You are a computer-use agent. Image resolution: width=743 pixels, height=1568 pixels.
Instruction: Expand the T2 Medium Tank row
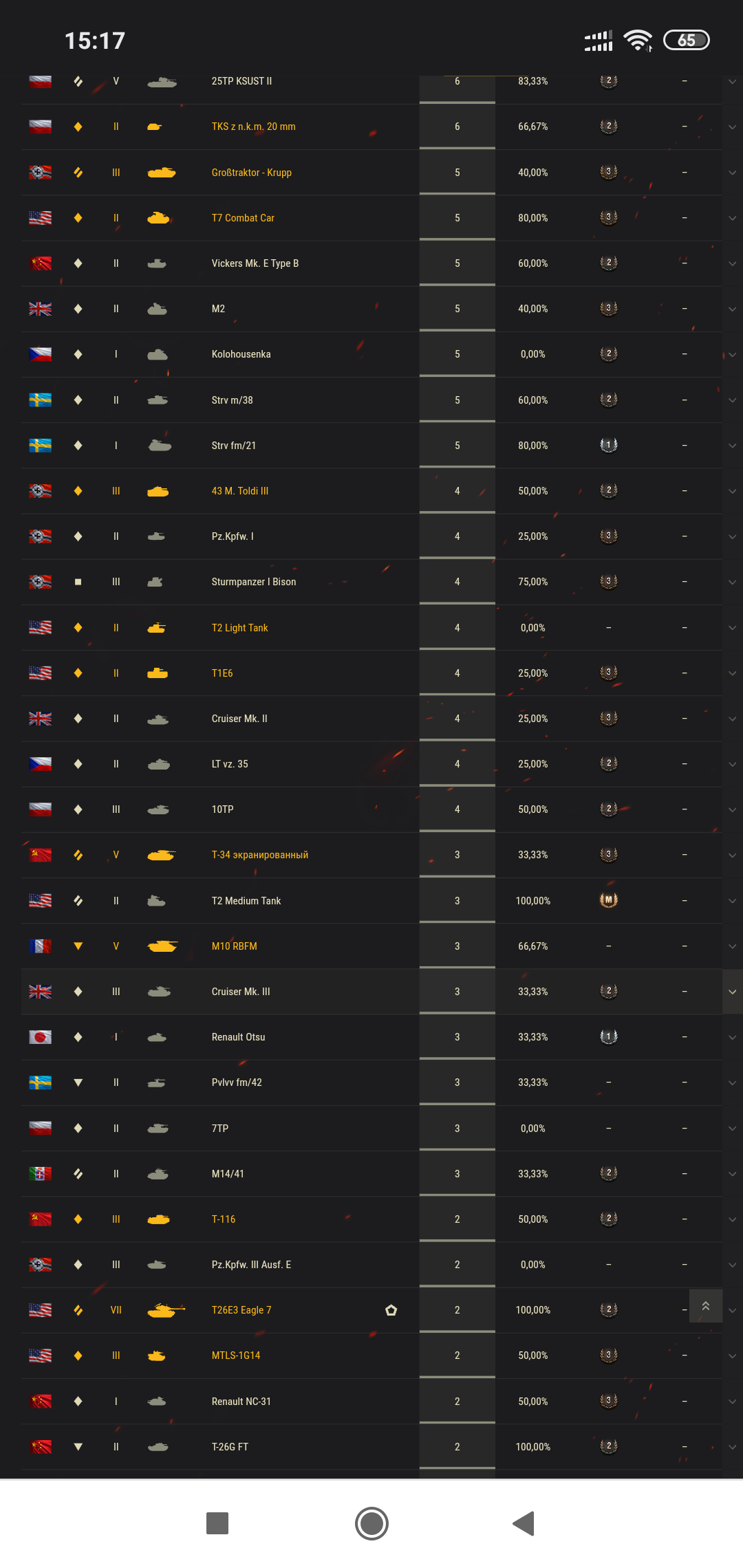tap(732, 901)
